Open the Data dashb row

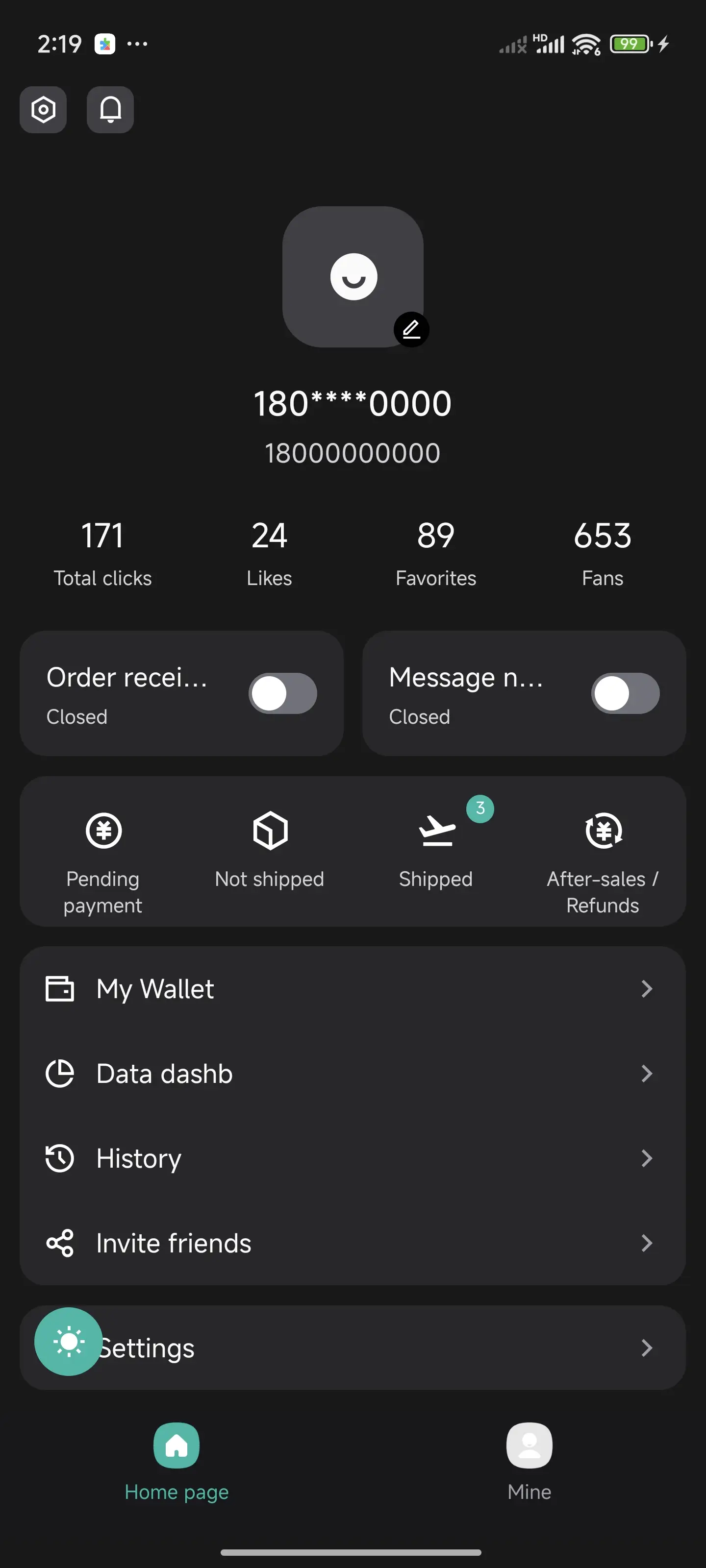click(x=353, y=1073)
